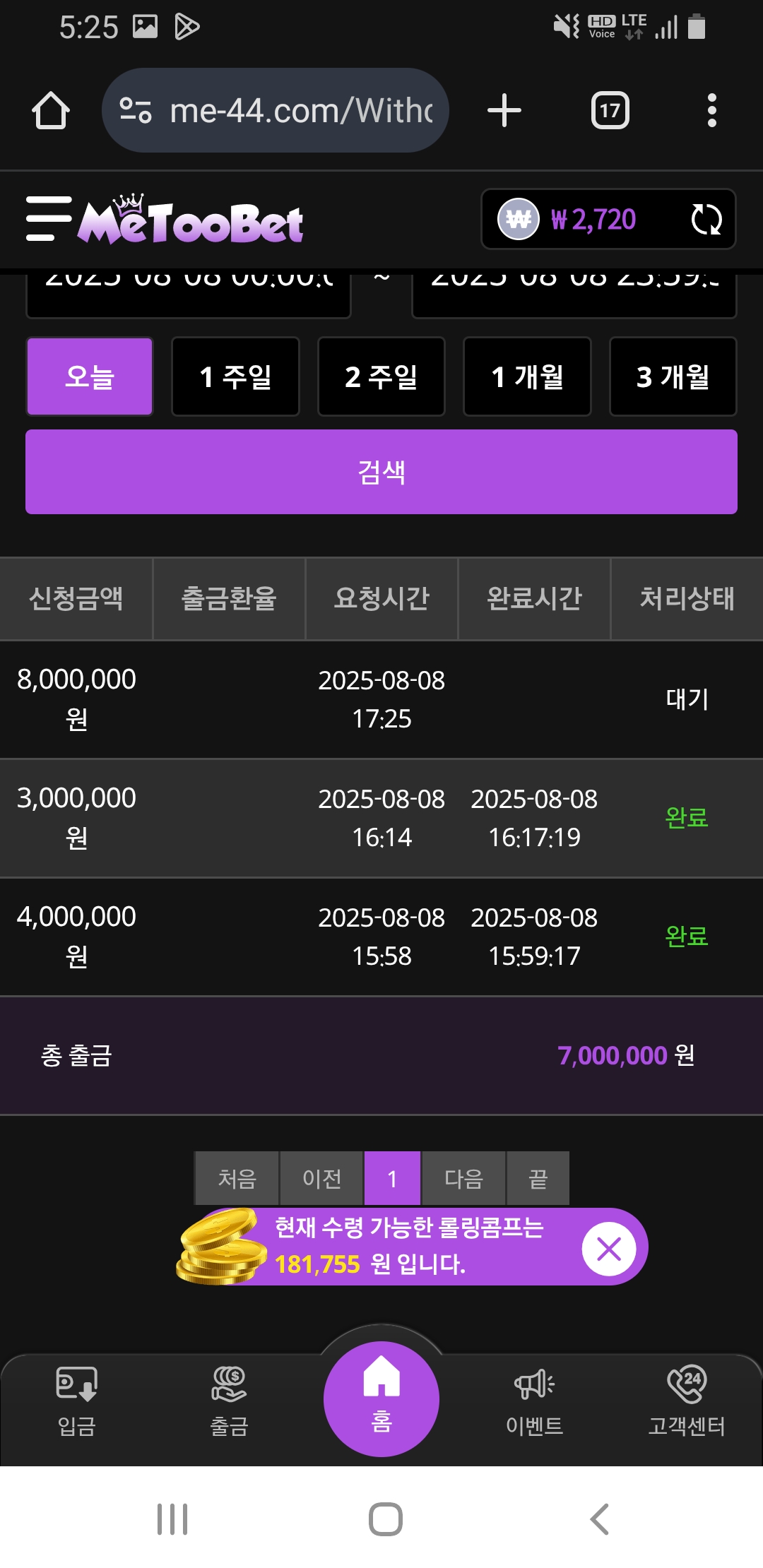This screenshot has width=763, height=1568.
Task: Open the 출금 withdrawal tab
Action: point(229,1403)
